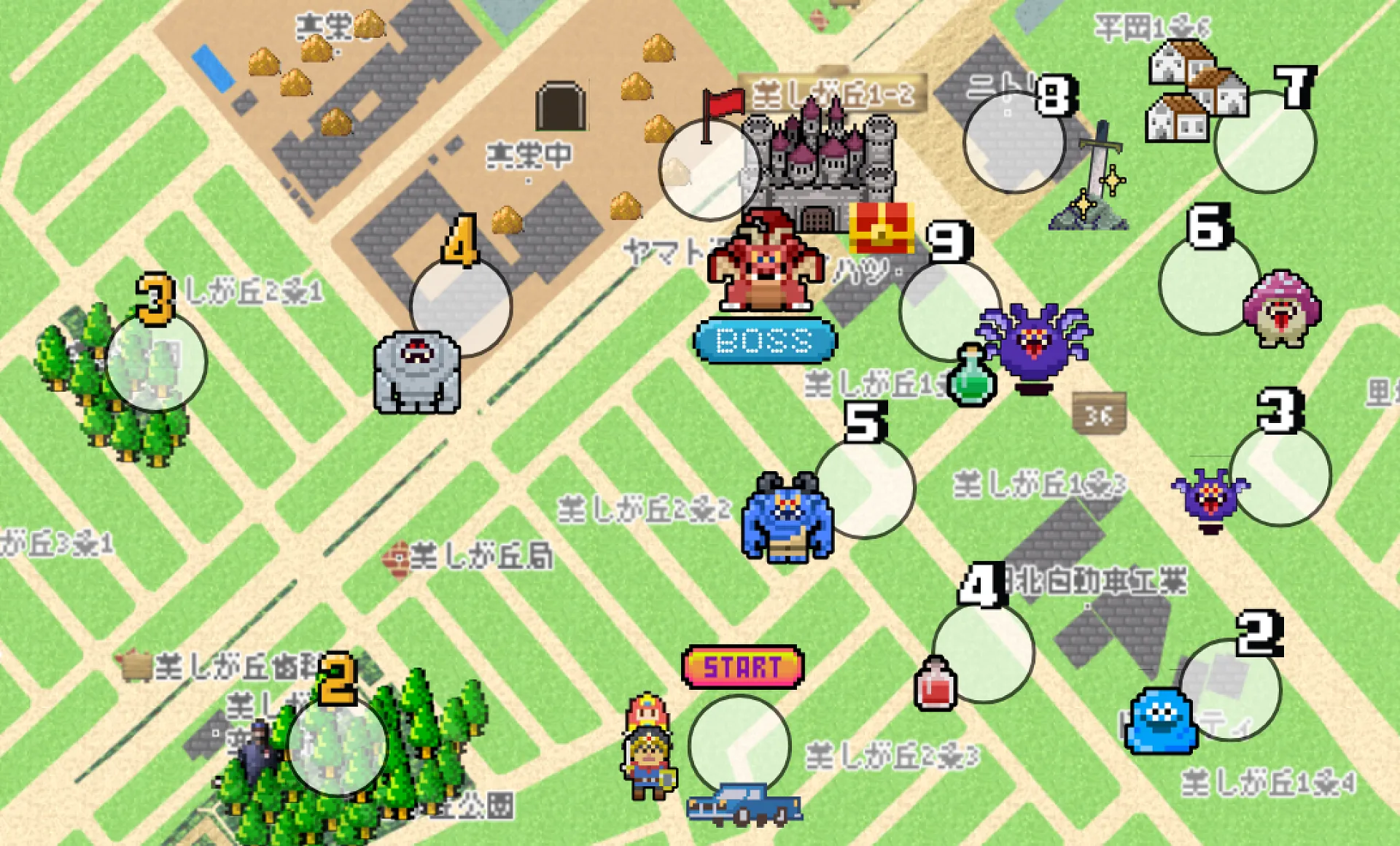Select white stage 3 near purple bat
The width and height of the screenshot is (1400, 846).
(1280, 476)
